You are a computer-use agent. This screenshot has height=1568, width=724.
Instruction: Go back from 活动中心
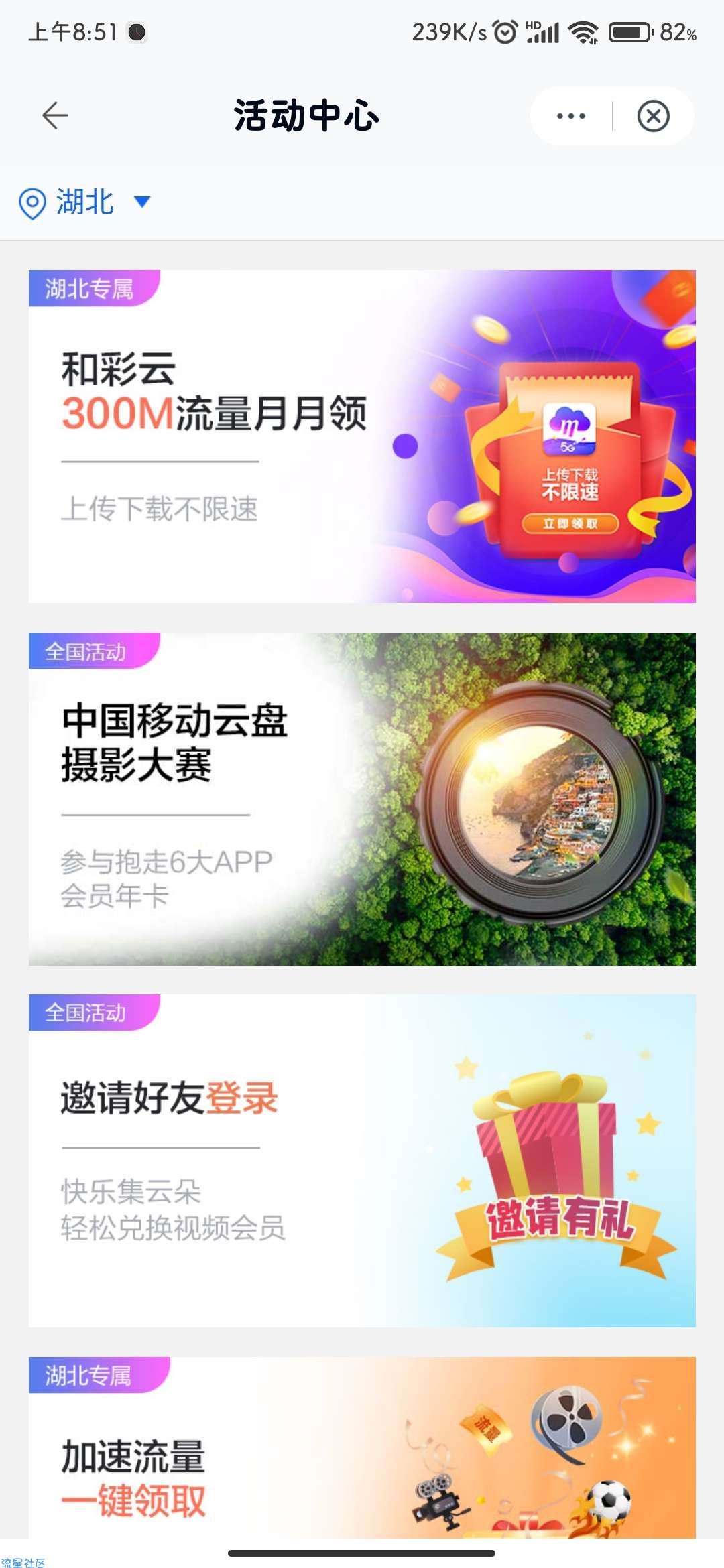point(55,116)
